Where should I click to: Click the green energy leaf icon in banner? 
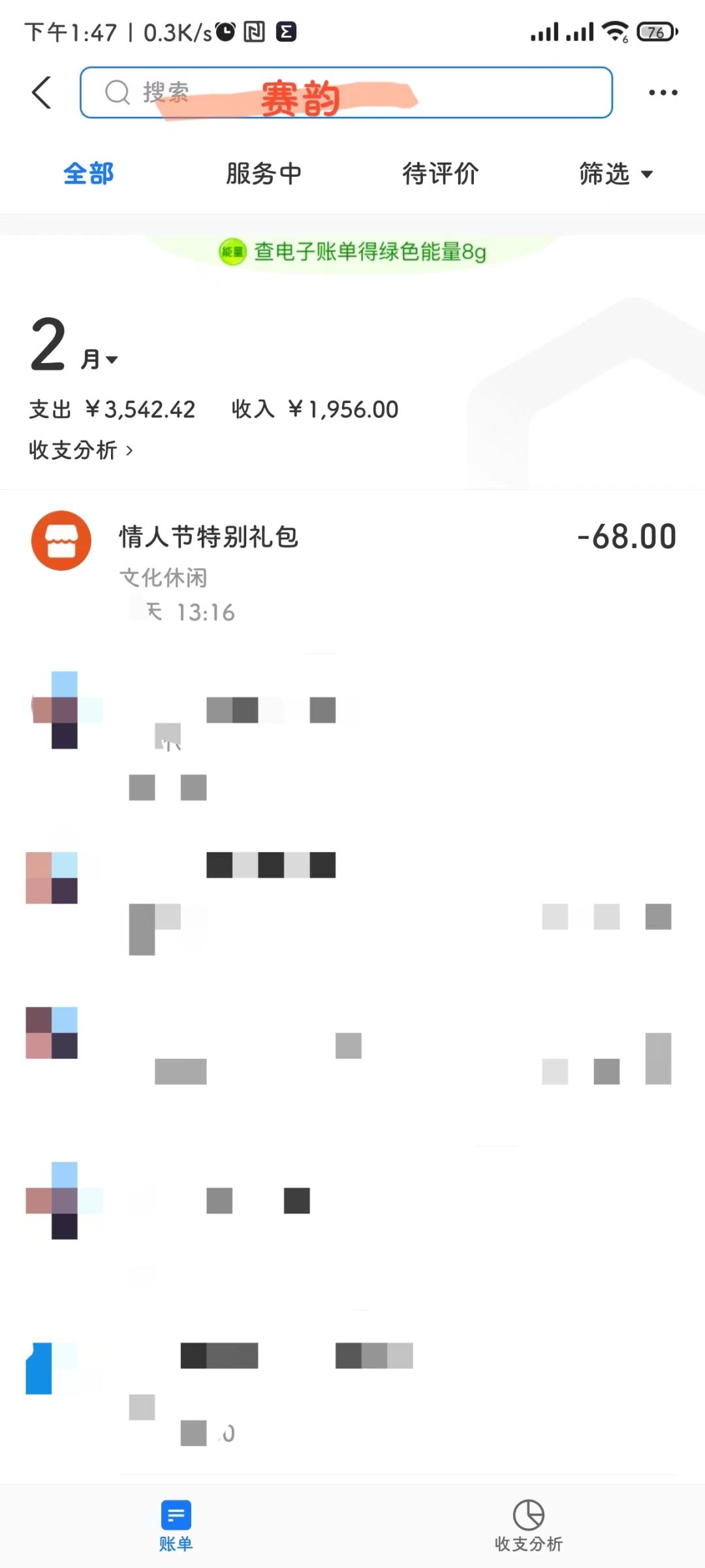[x=232, y=251]
